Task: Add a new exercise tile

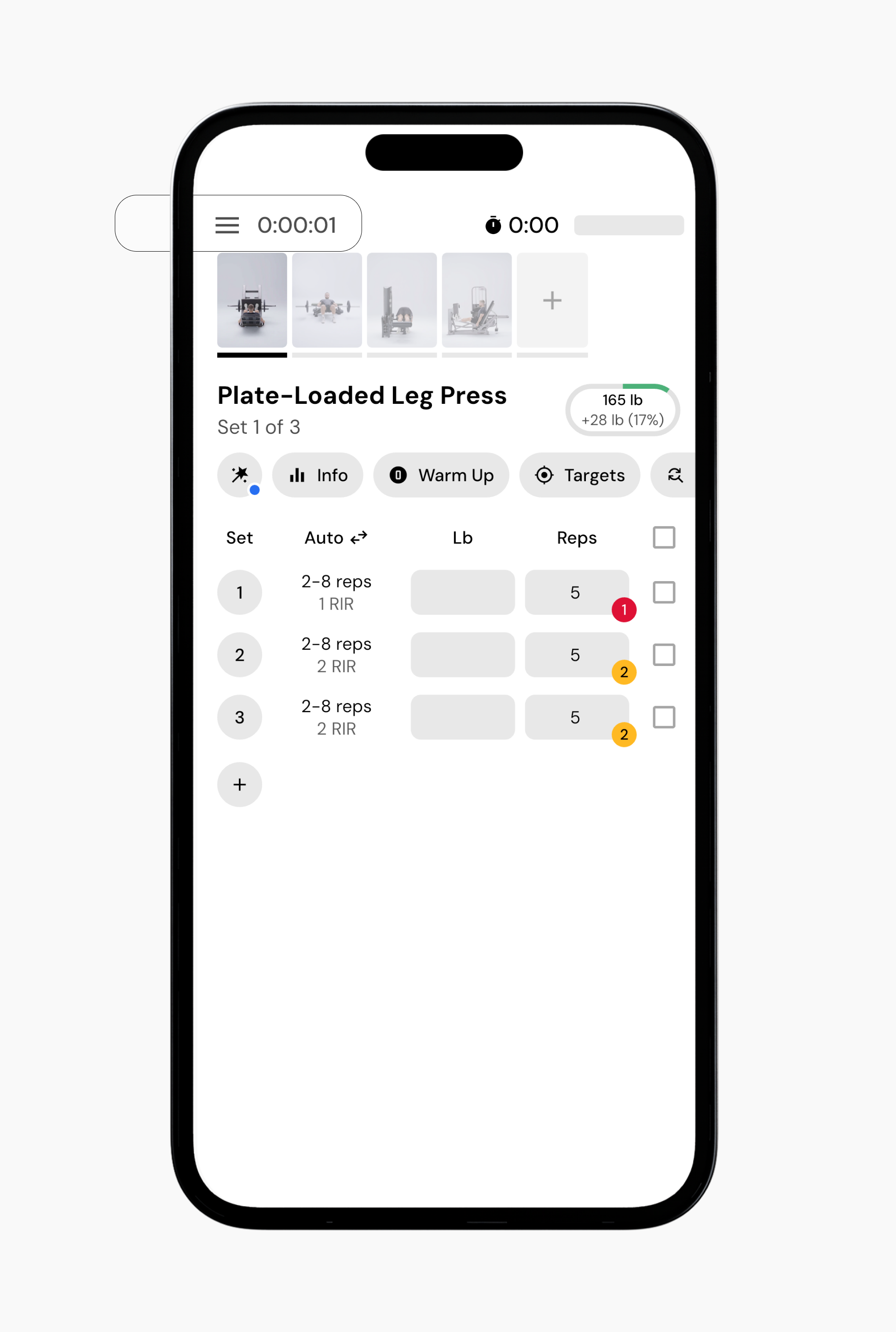Action: point(552,300)
